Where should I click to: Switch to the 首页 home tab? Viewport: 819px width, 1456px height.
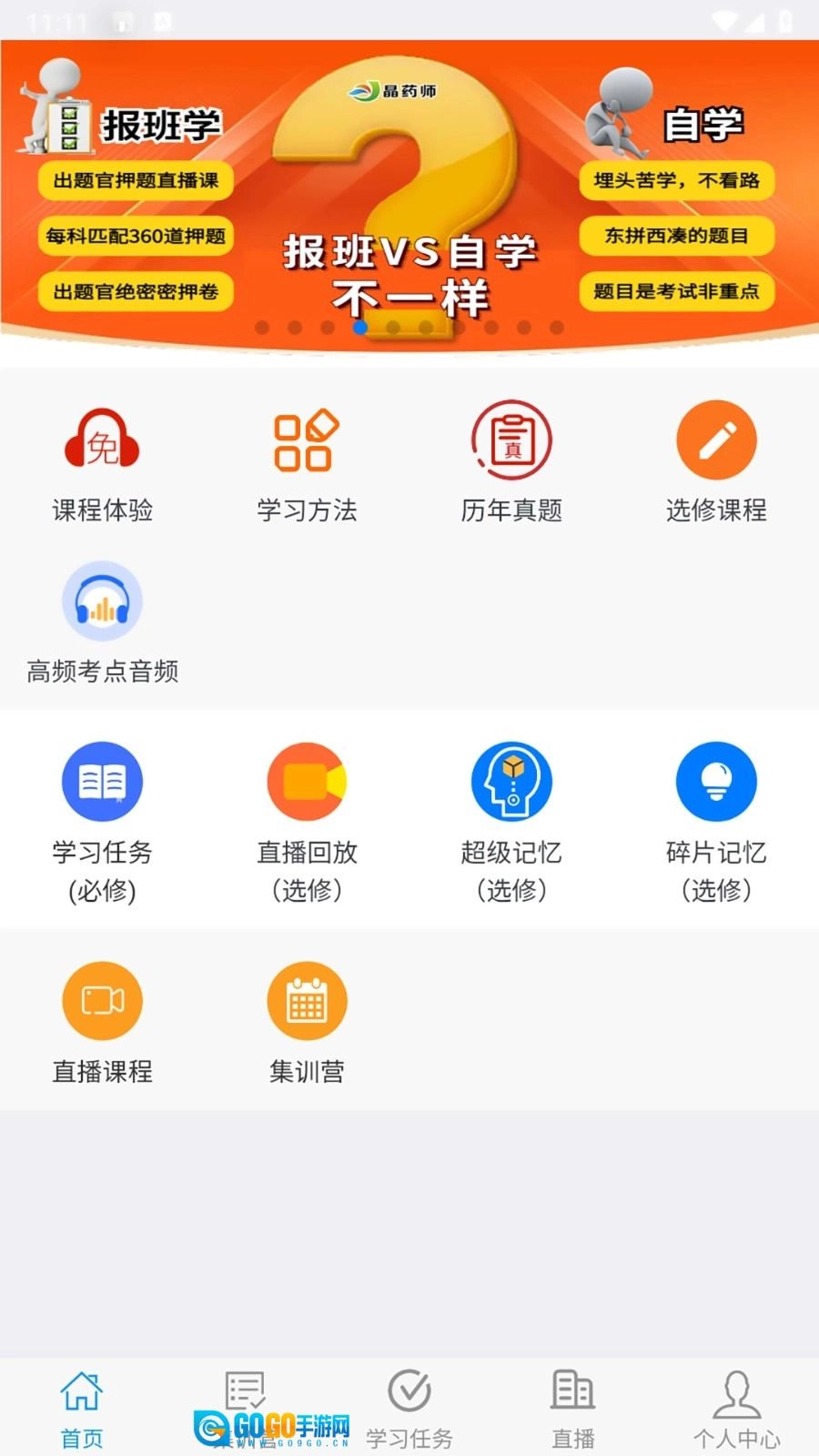[82, 1406]
